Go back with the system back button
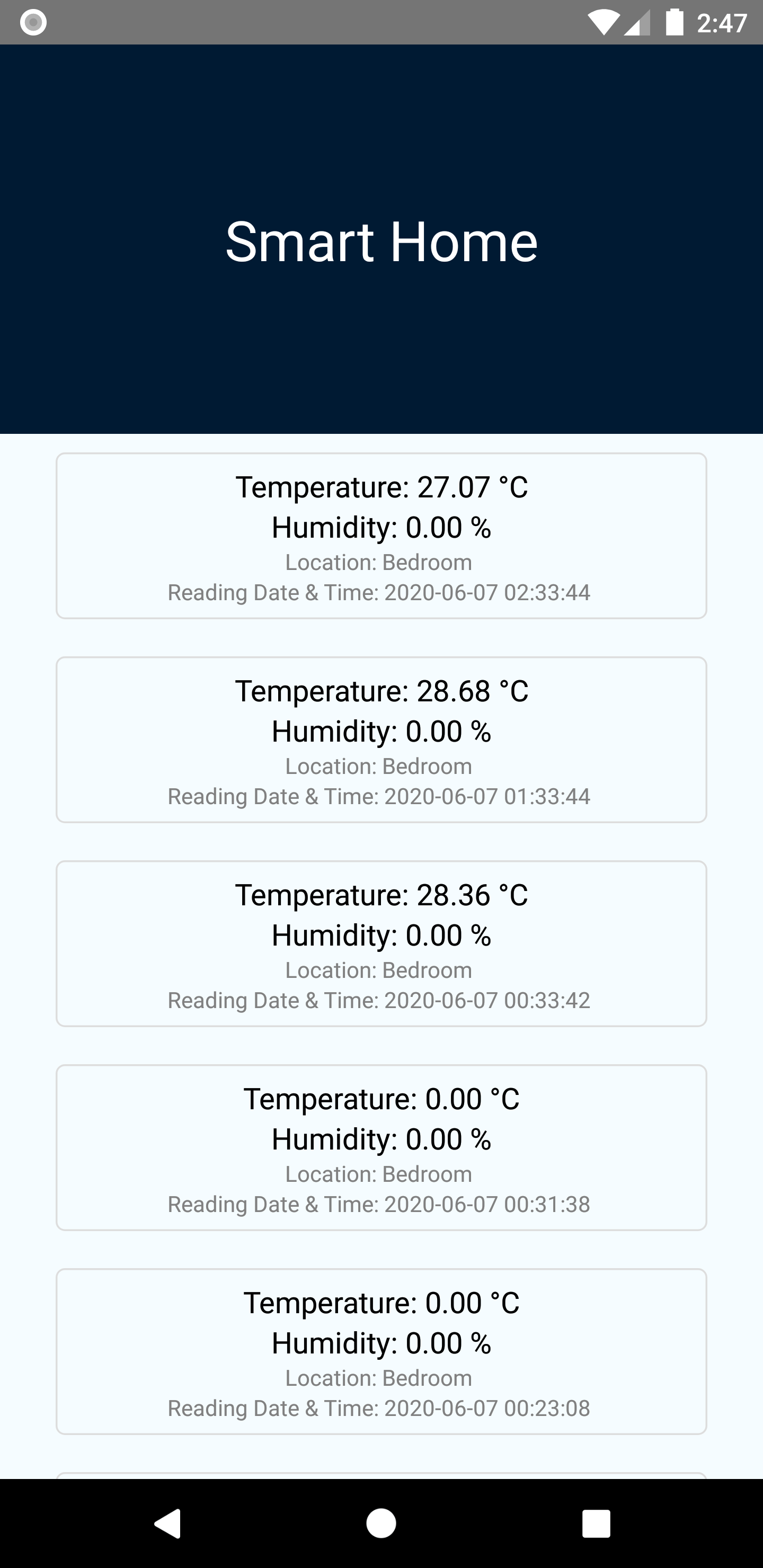Viewport: 763px width, 1568px height. (x=167, y=1524)
